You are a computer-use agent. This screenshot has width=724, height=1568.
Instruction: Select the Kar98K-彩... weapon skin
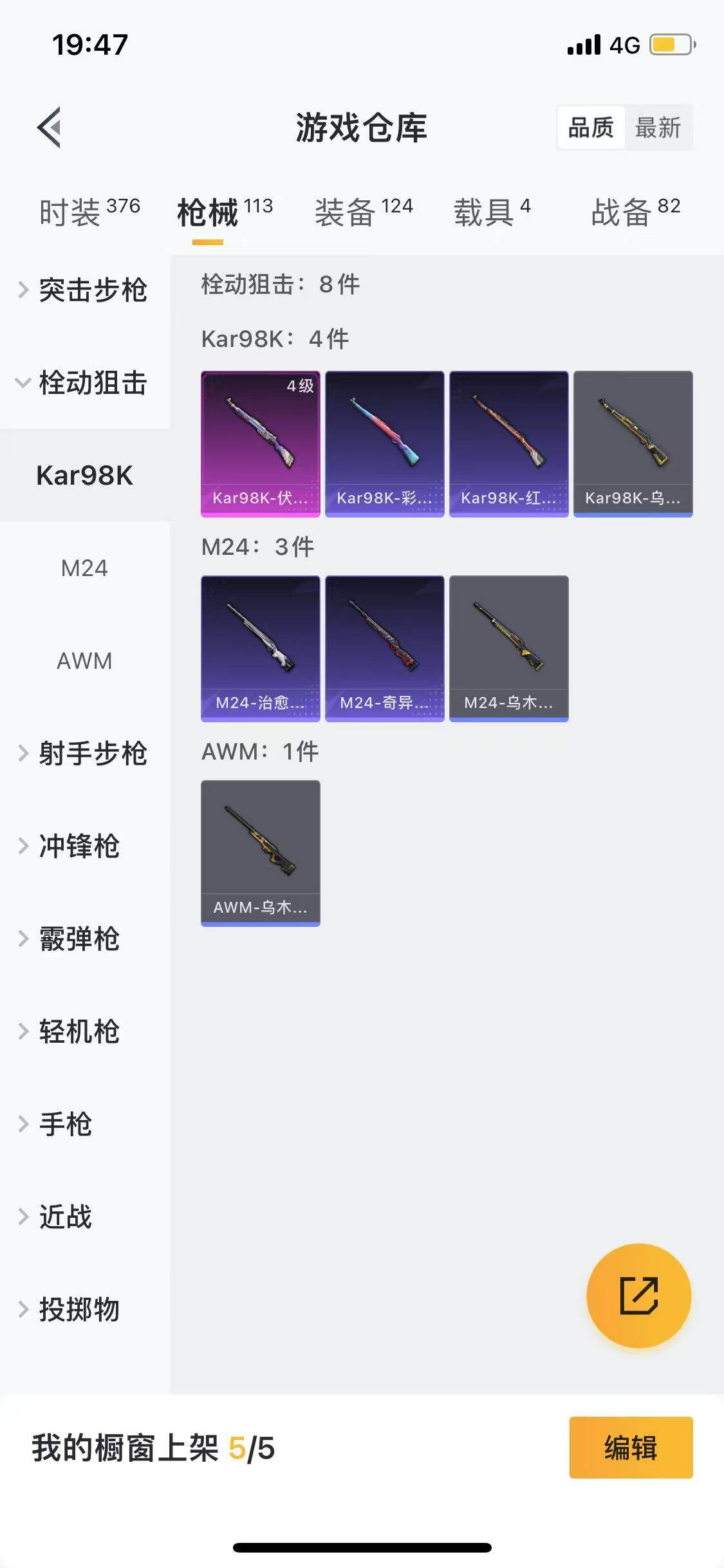coord(384,443)
